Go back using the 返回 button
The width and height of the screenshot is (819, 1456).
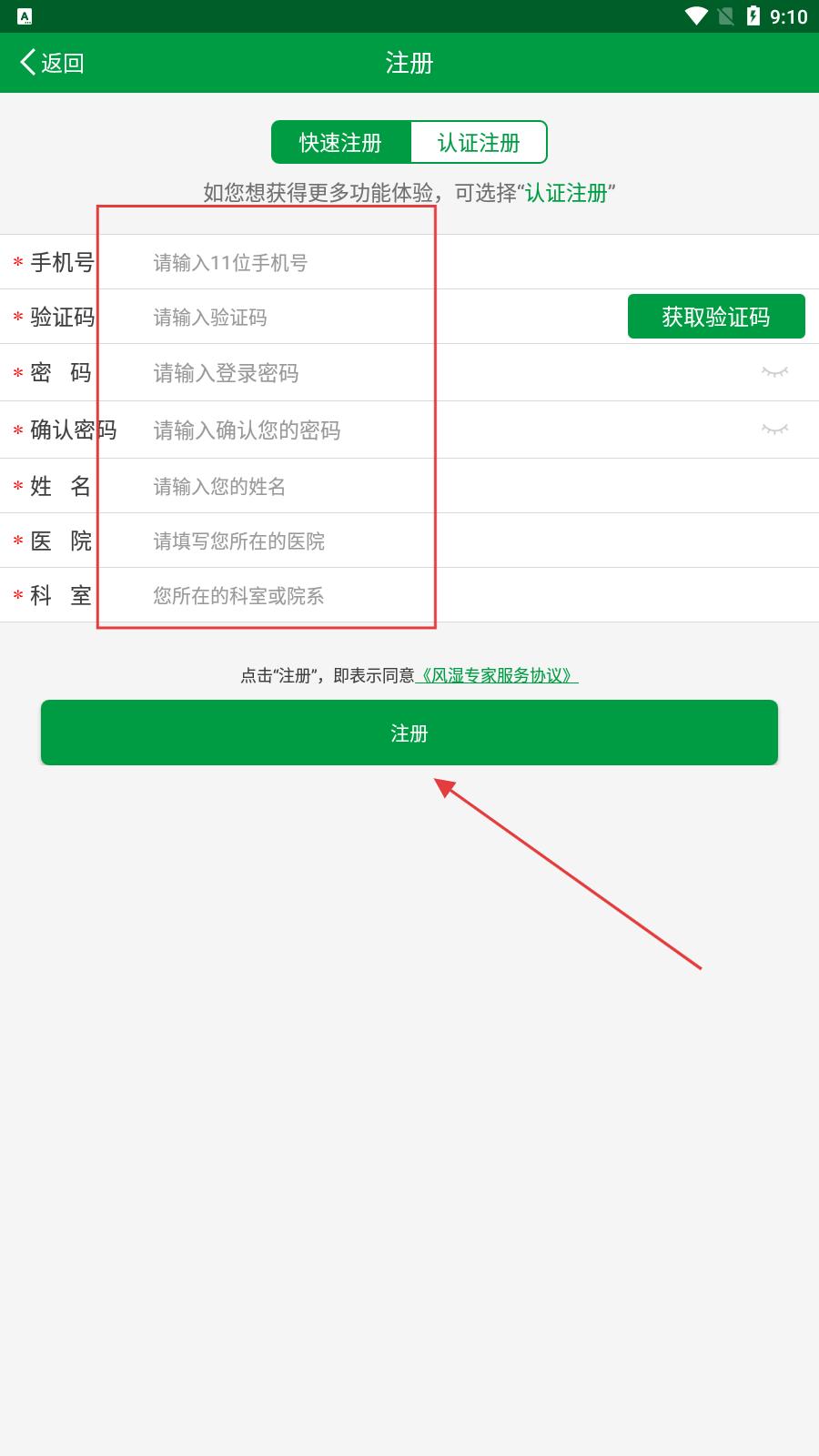click(52, 63)
